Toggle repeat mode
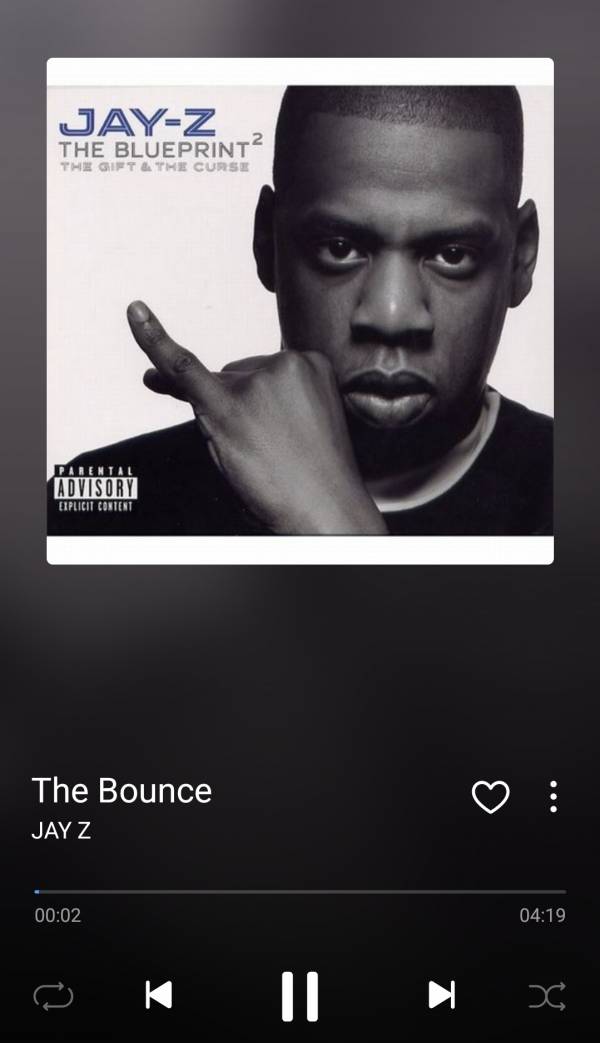Viewport: 600px width, 1043px height. point(53,996)
